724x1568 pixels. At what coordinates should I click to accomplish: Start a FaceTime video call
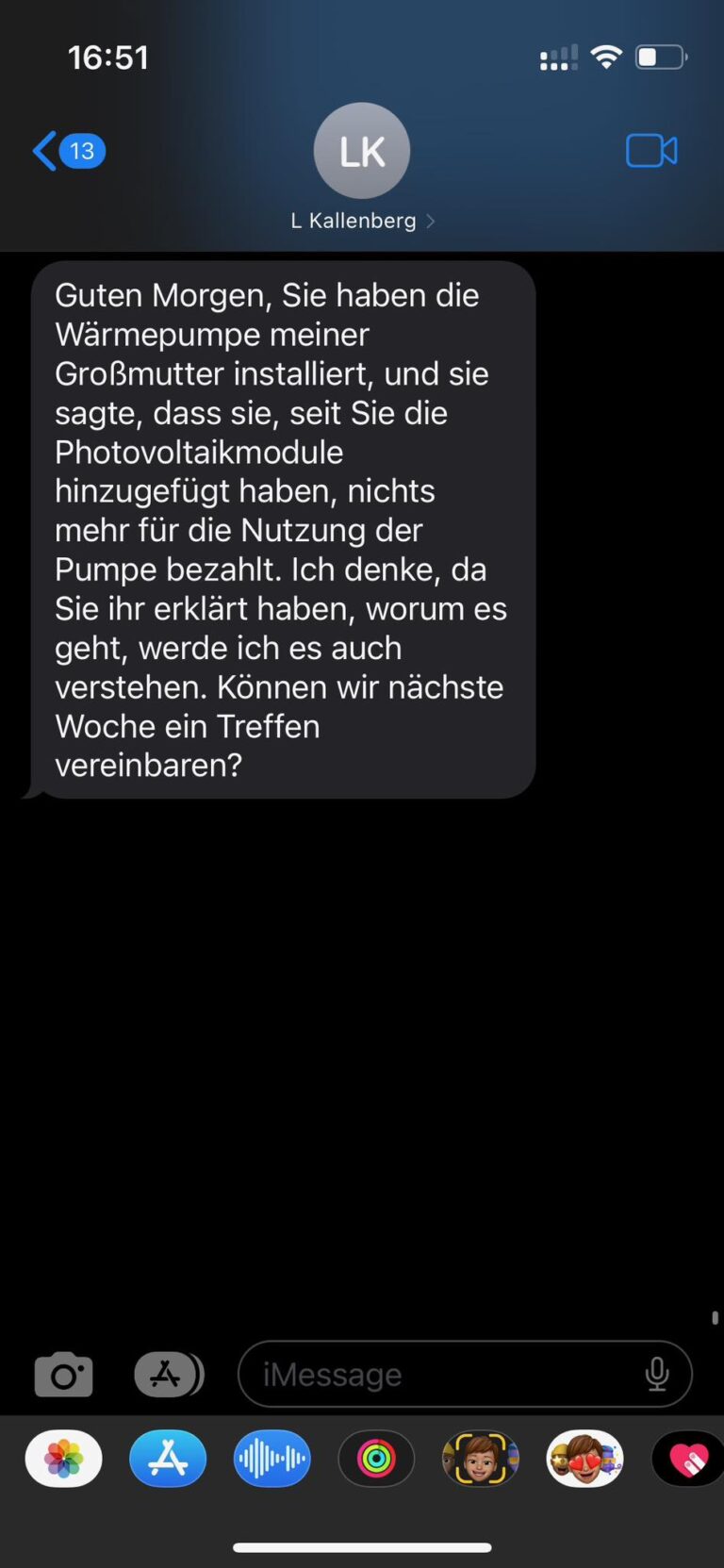point(650,150)
